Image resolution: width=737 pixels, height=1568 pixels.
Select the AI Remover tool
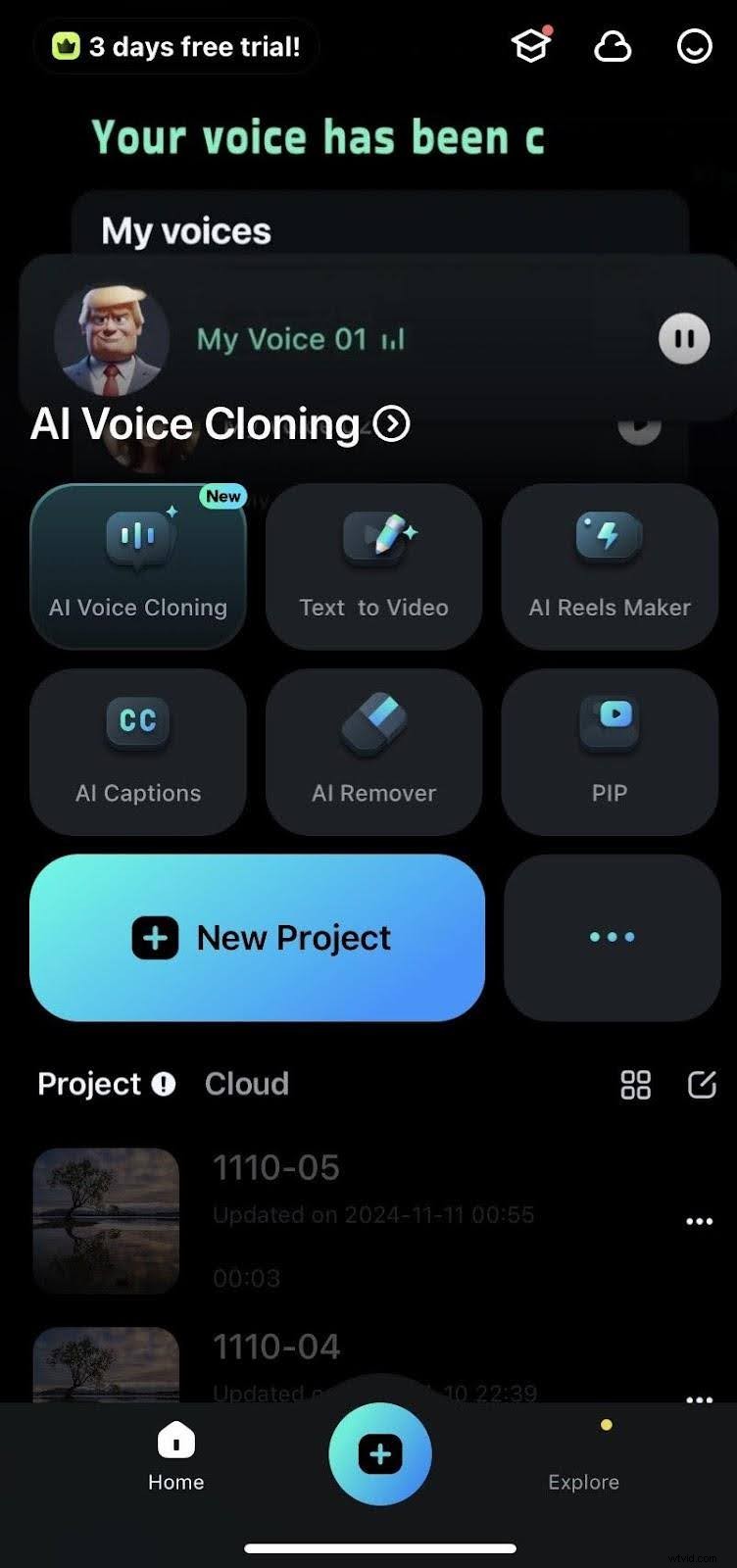coord(373,752)
